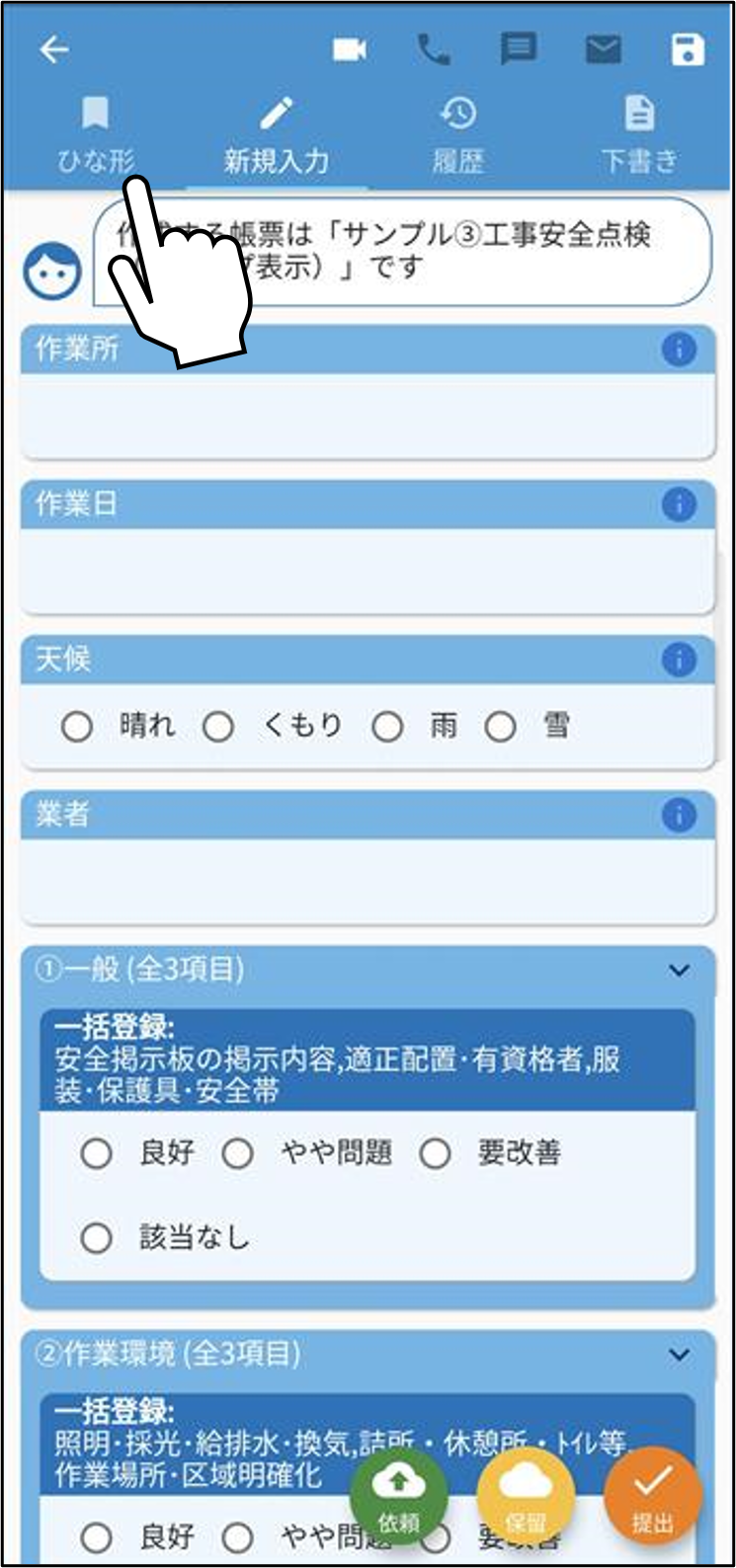
Task: Tap the phone call icon
Action: point(434,49)
